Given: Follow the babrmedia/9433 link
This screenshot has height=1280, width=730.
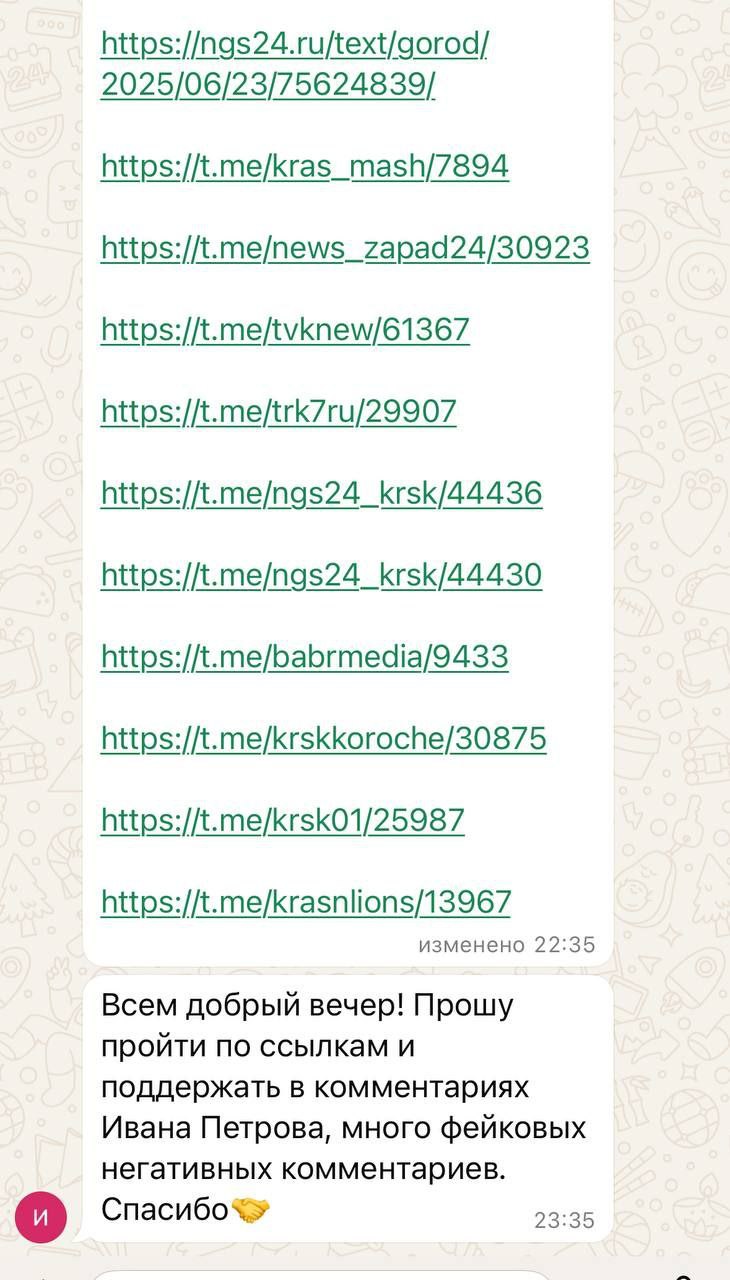Looking at the screenshot, I should (x=305, y=658).
